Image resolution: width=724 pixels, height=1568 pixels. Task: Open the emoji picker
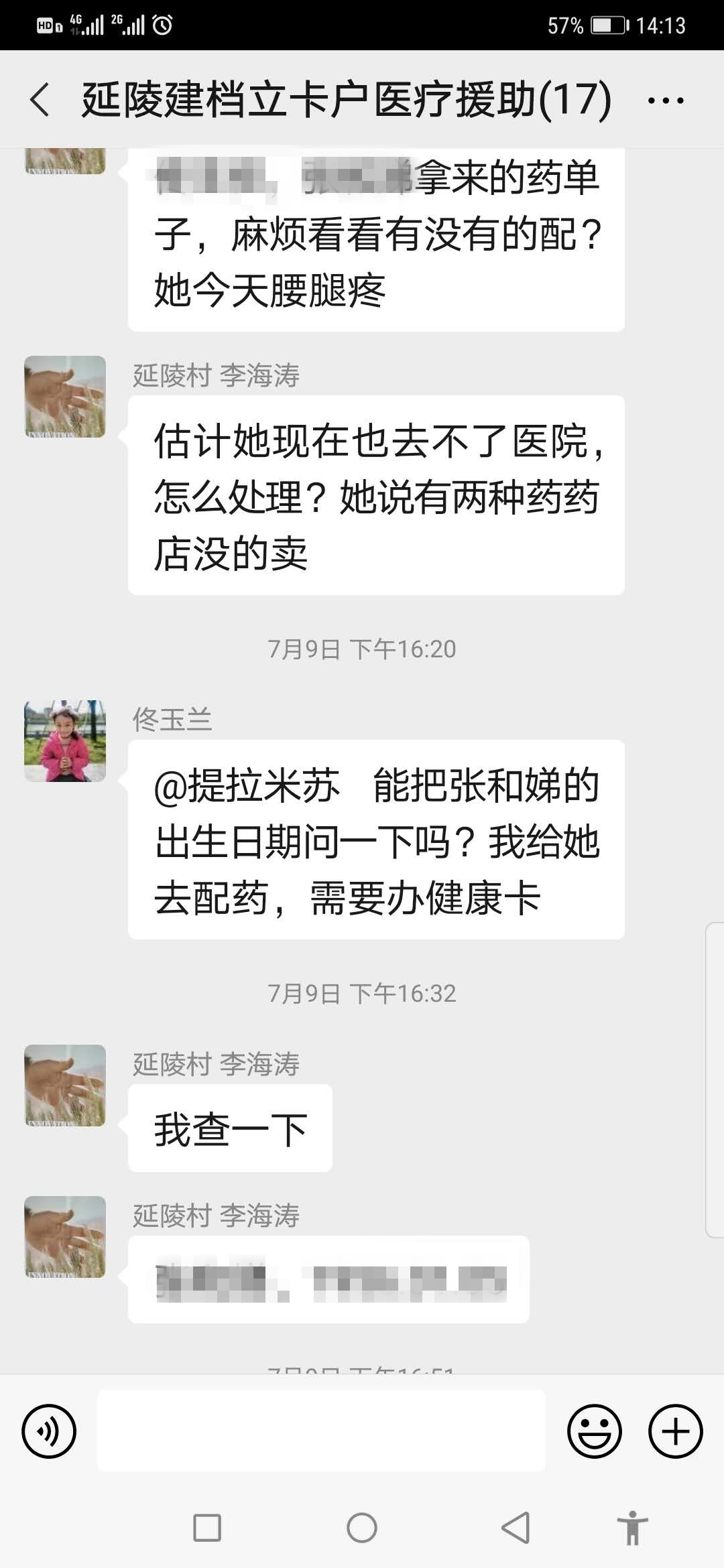(x=594, y=1431)
